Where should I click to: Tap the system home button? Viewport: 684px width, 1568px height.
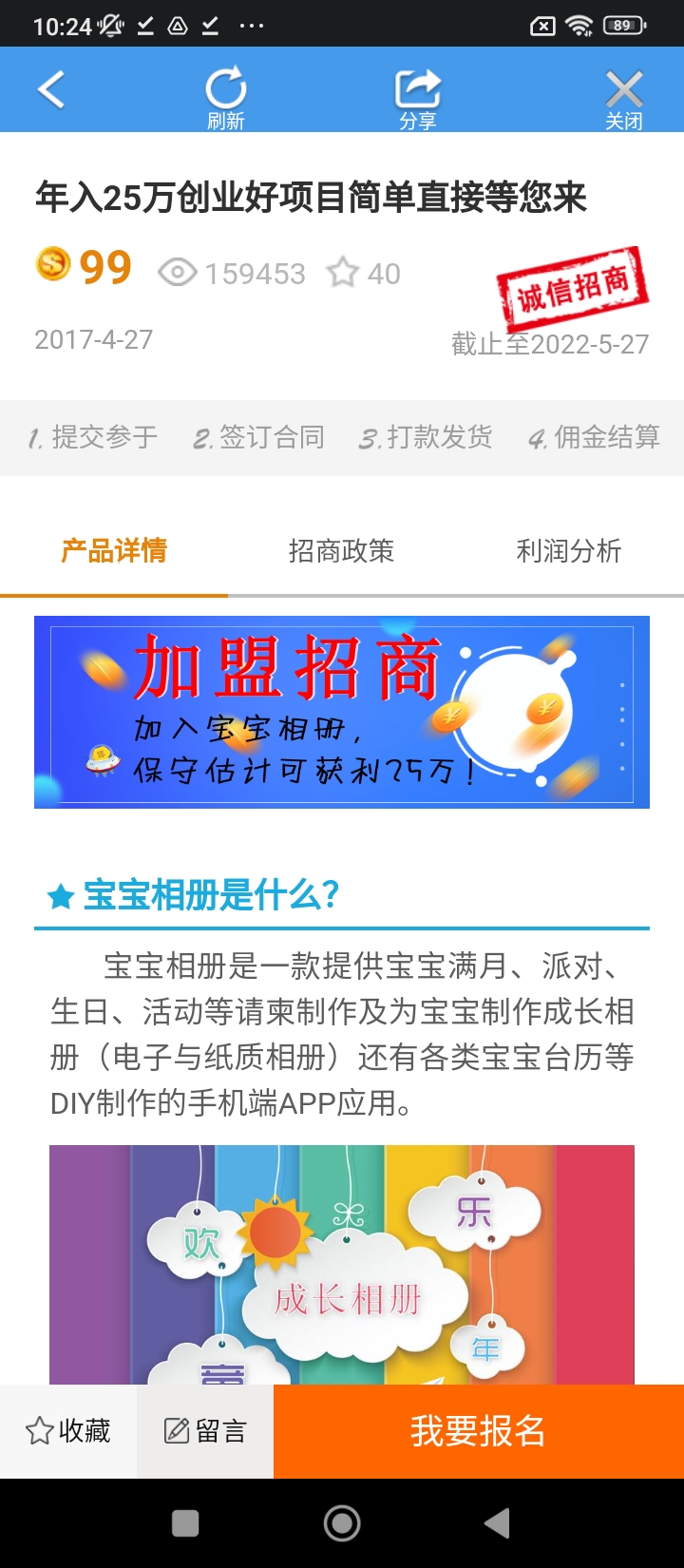click(342, 1523)
